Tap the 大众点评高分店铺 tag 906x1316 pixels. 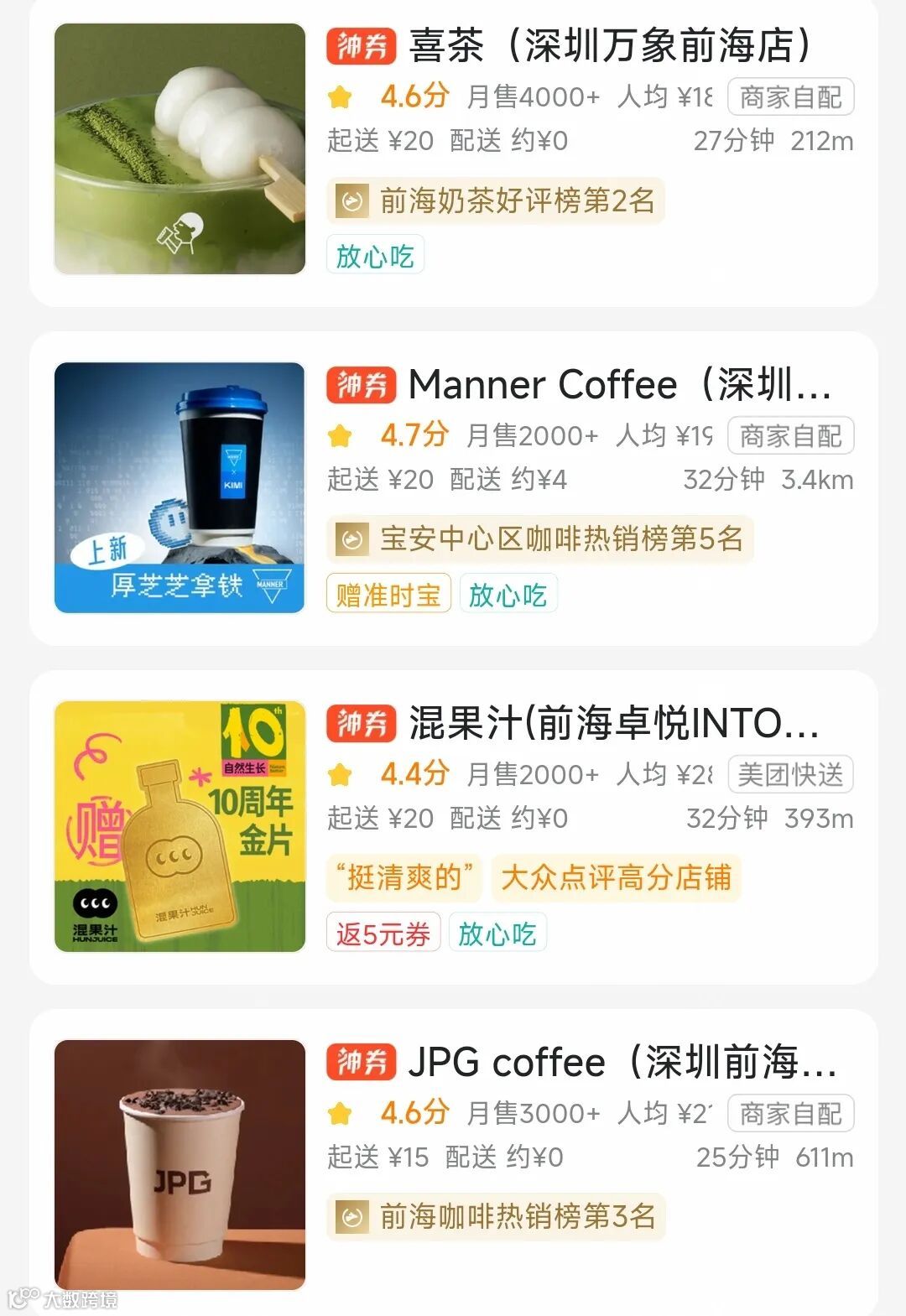tap(616, 878)
